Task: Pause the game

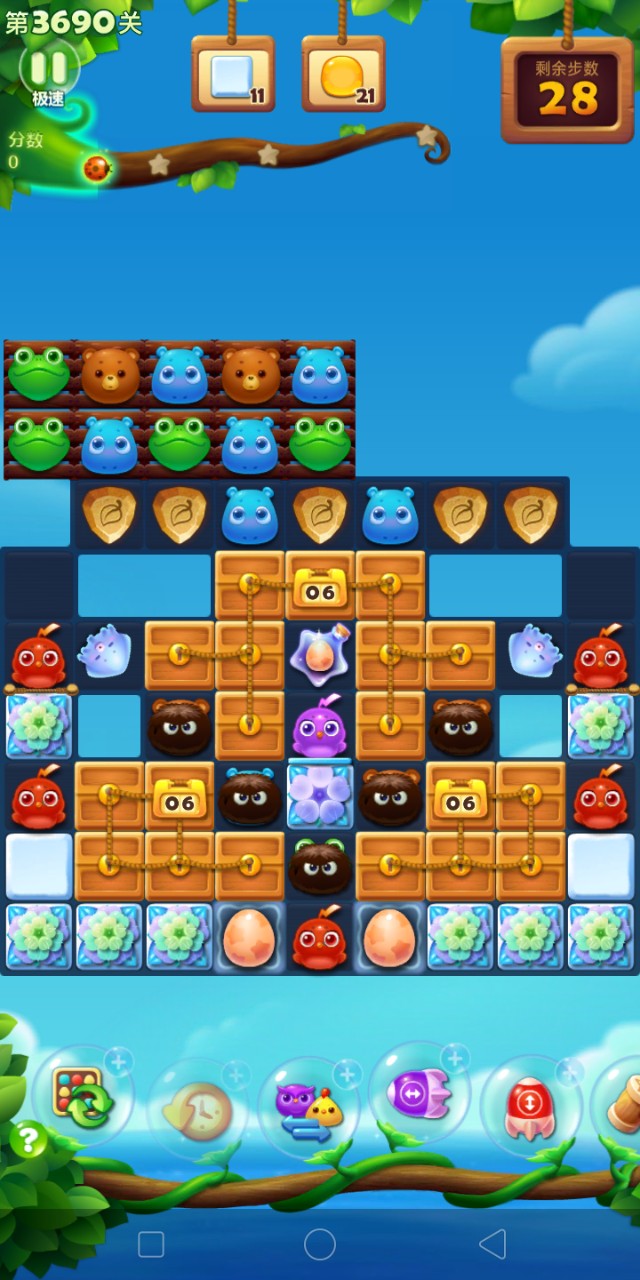Action: pos(48,69)
